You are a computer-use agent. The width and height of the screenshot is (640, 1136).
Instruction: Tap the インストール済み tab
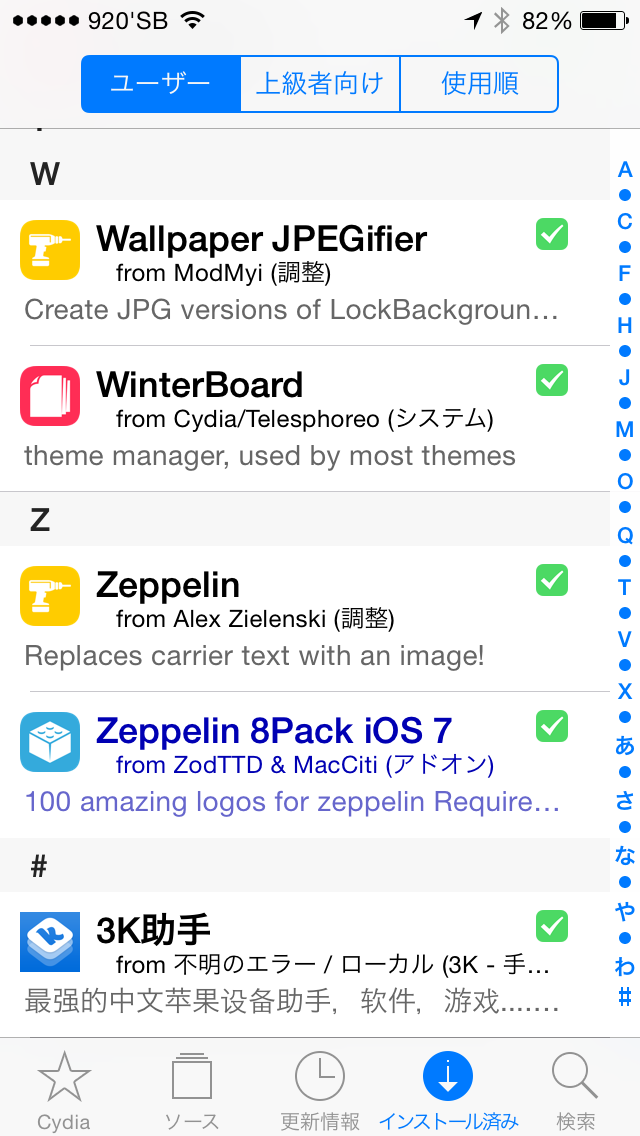tap(448, 1089)
